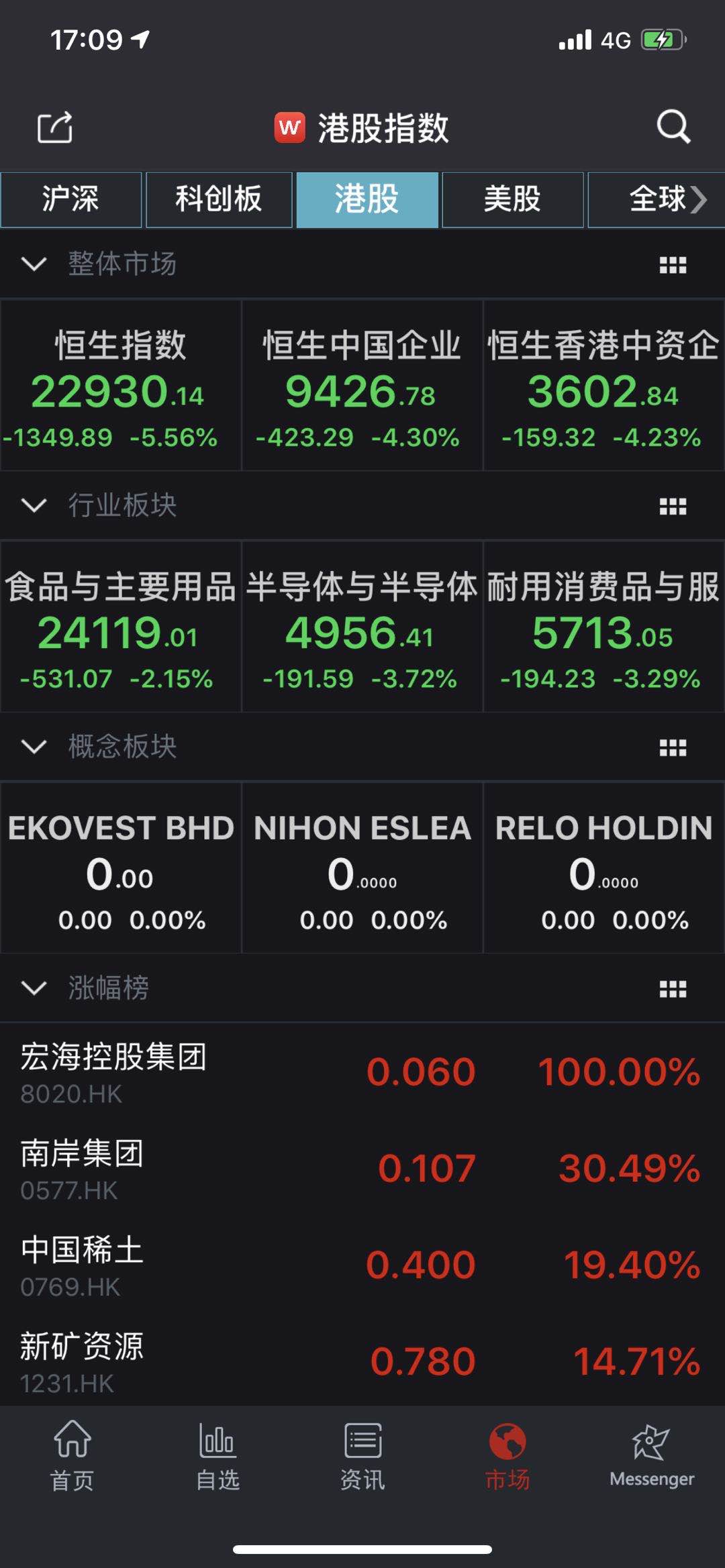Open stock 中国稀土 0769.HK
The image size is (725, 1568).
[362, 1265]
